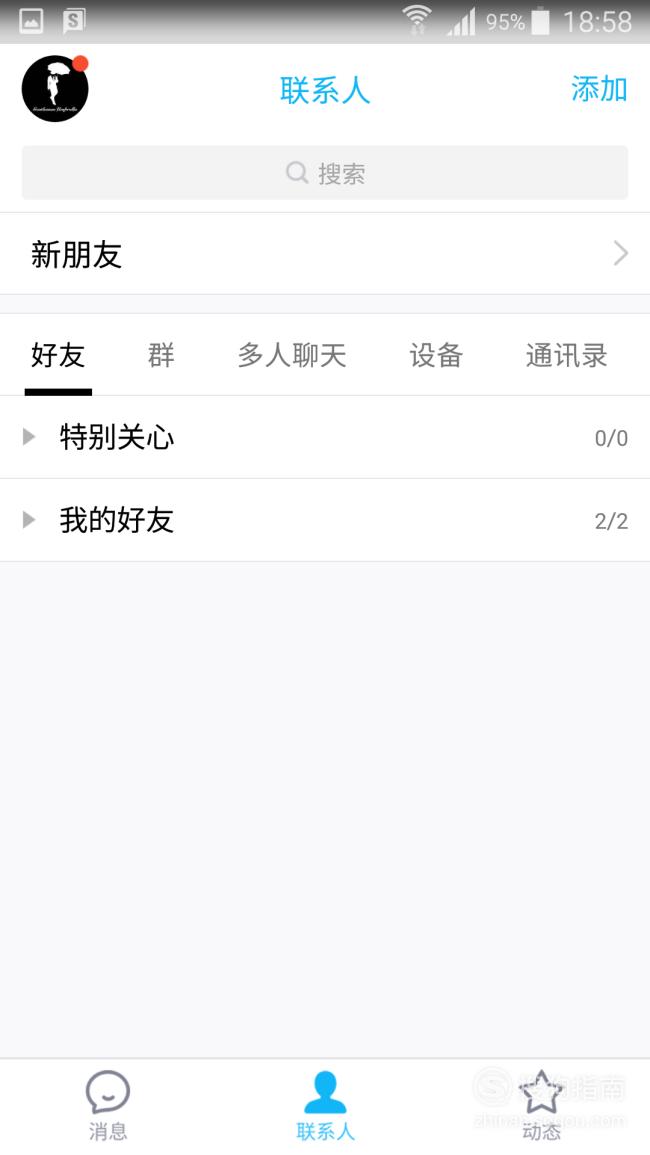Open the 新朋友 row
The height and width of the screenshot is (1155, 650).
[325, 254]
